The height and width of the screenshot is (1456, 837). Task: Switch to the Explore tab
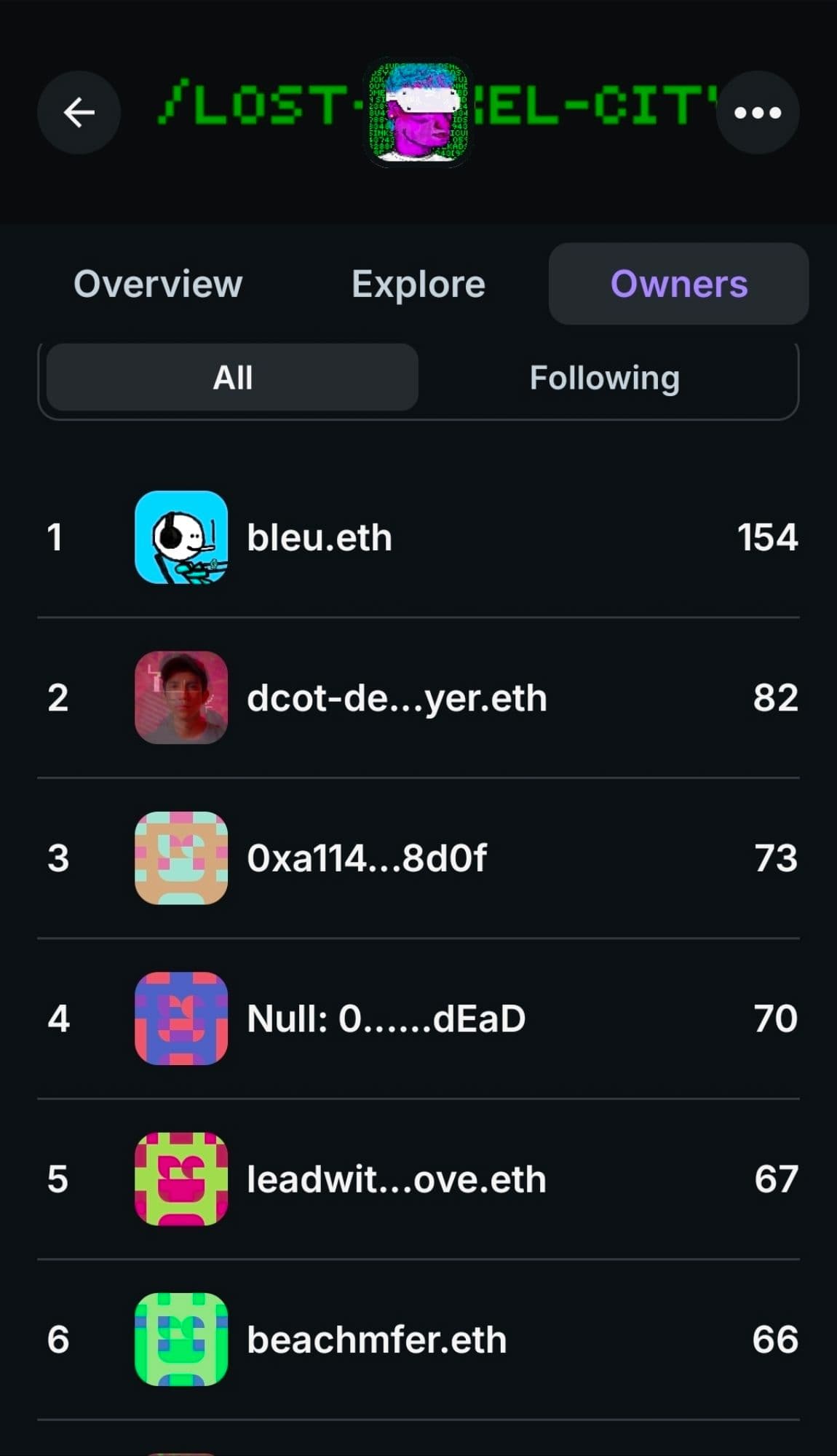tap(418, 284)
